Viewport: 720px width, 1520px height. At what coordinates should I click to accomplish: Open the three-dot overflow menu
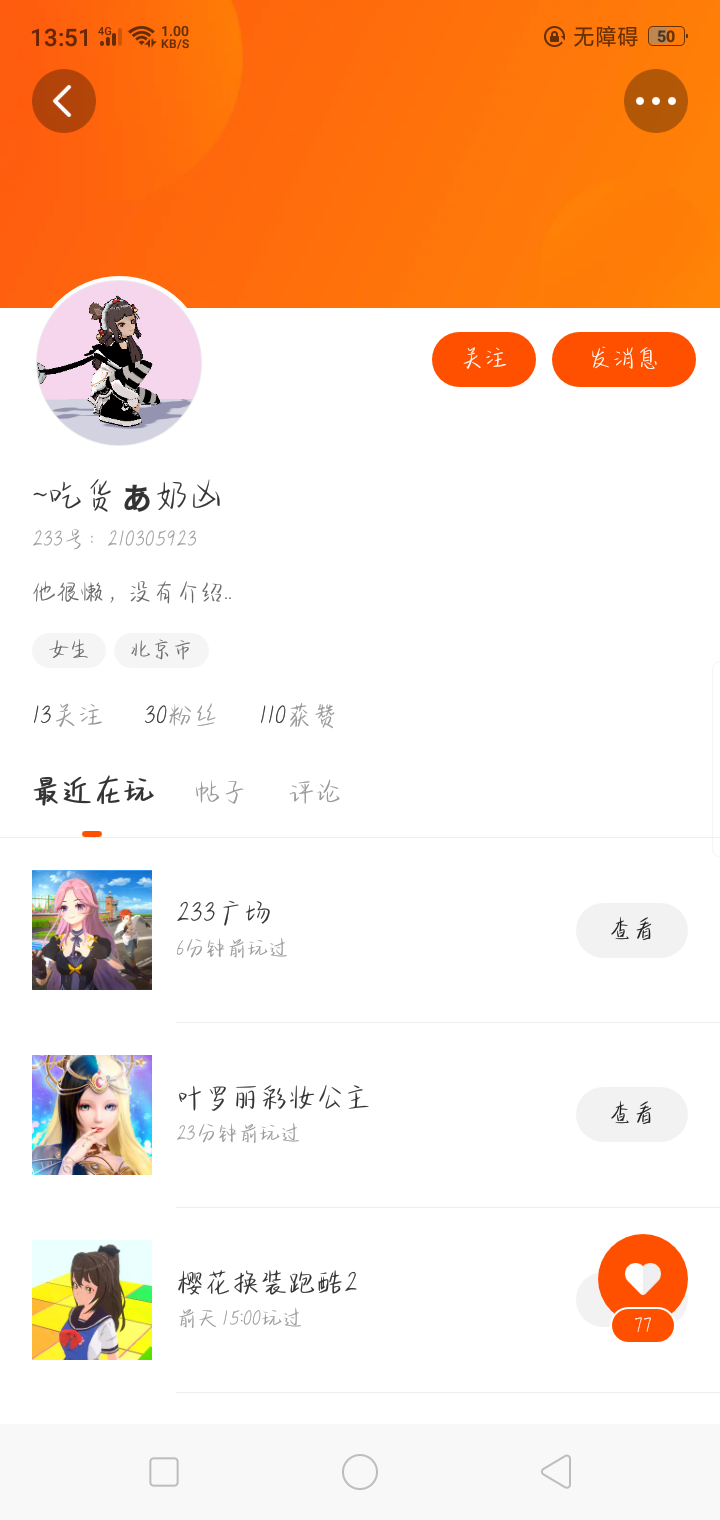pos(656,101)
